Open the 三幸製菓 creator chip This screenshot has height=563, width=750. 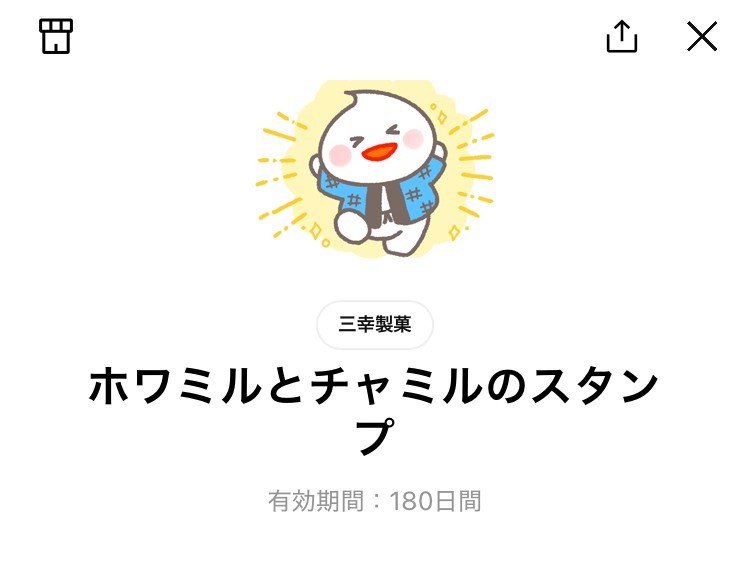[375, 325]
